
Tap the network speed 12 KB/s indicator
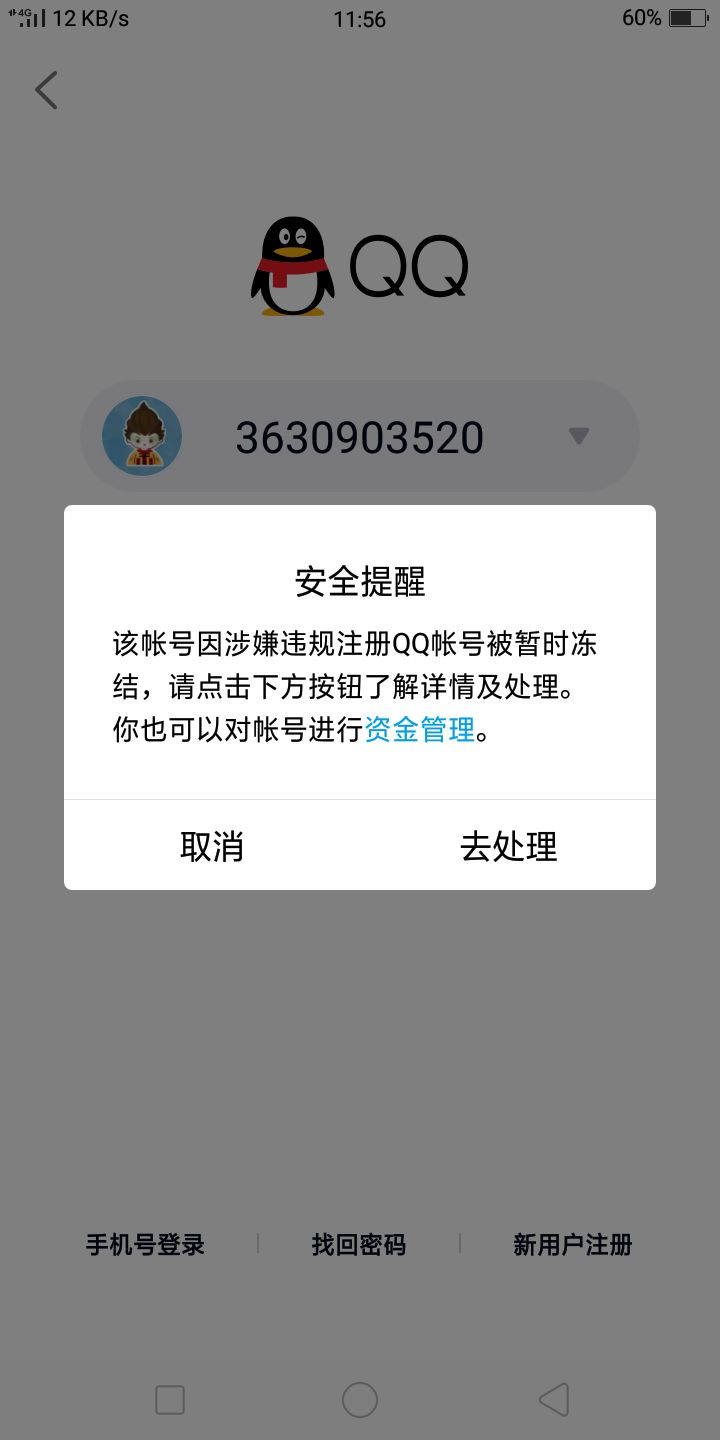[91, 17]
